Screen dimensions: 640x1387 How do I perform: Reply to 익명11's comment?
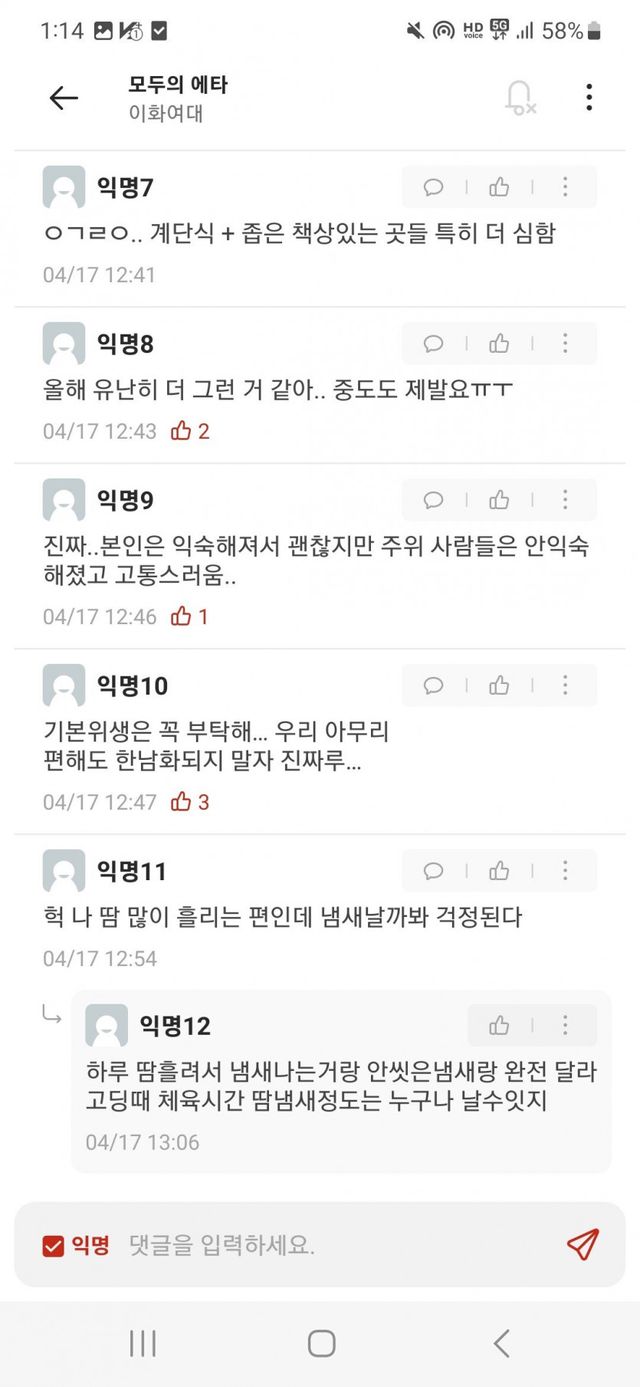(433, 871)
